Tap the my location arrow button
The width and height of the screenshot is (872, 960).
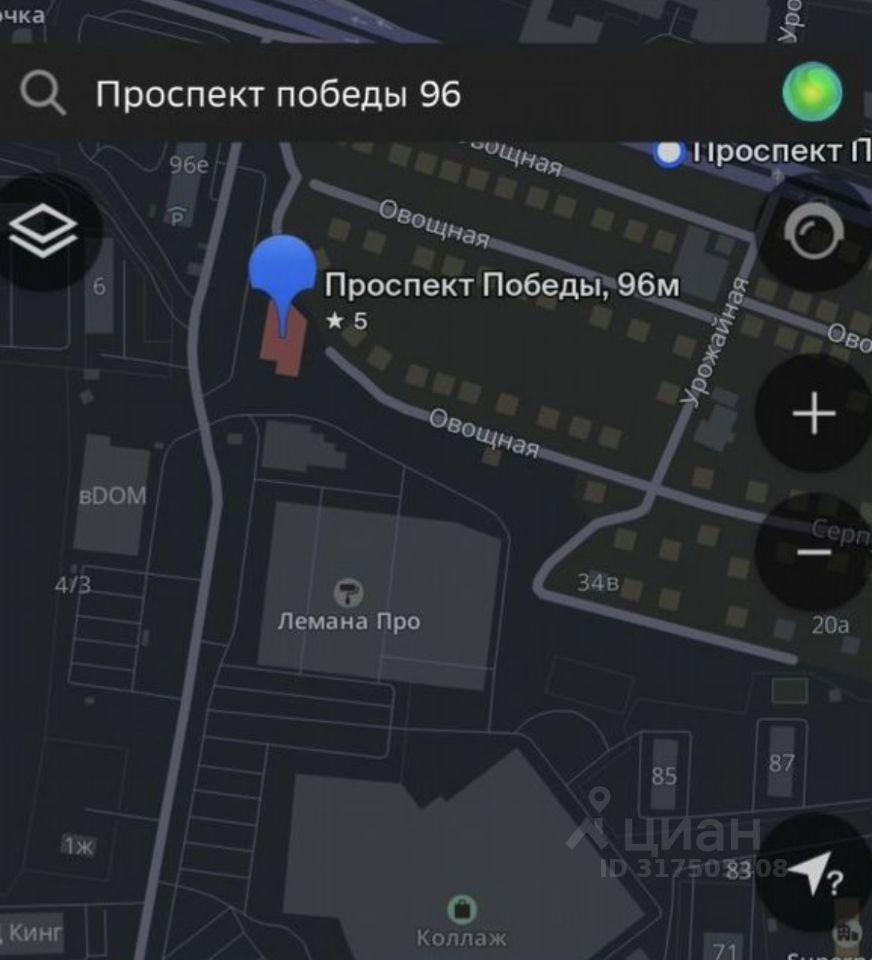(815, 873)
